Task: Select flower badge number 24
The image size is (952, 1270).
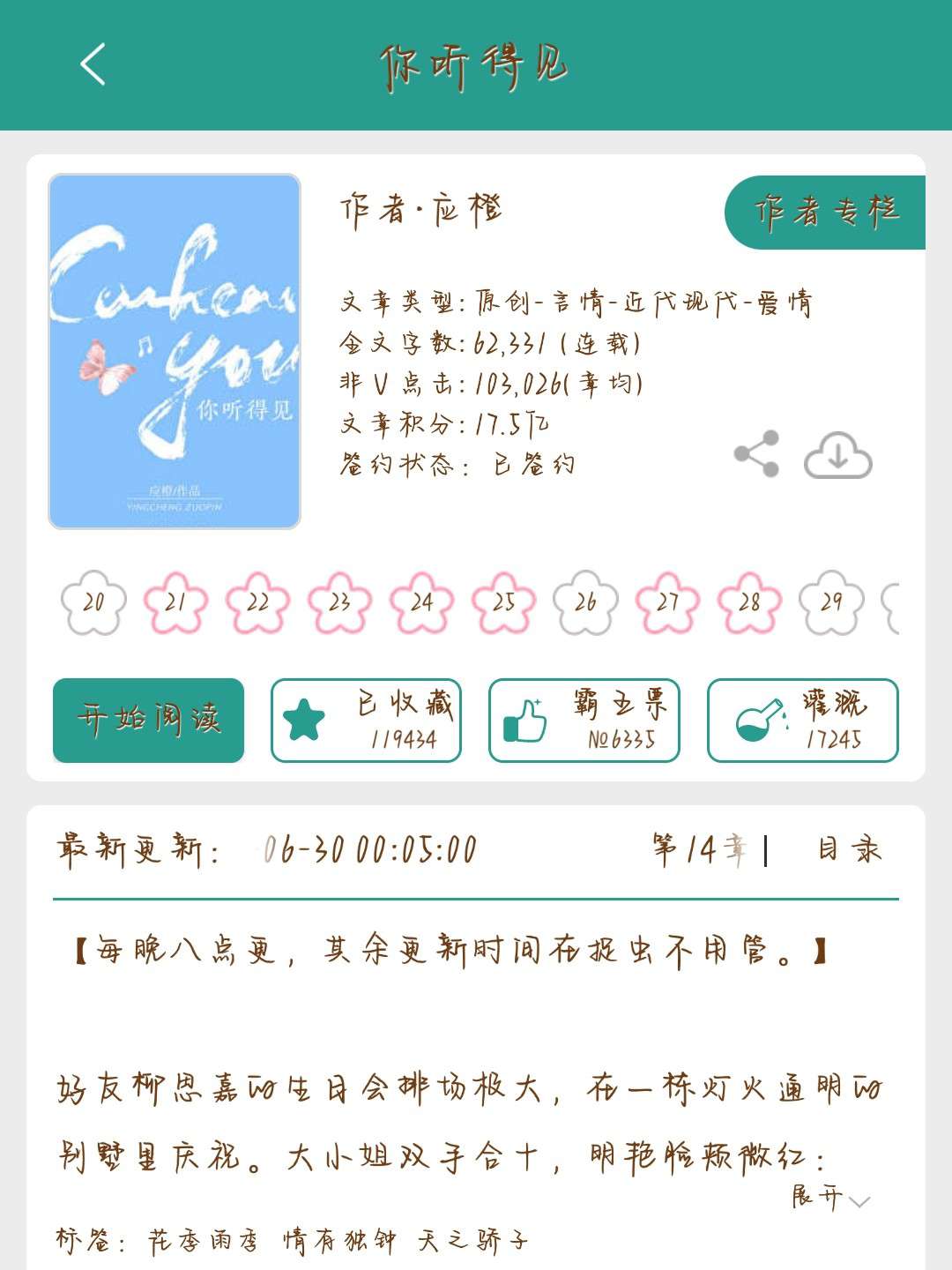Action: (421, 602)
